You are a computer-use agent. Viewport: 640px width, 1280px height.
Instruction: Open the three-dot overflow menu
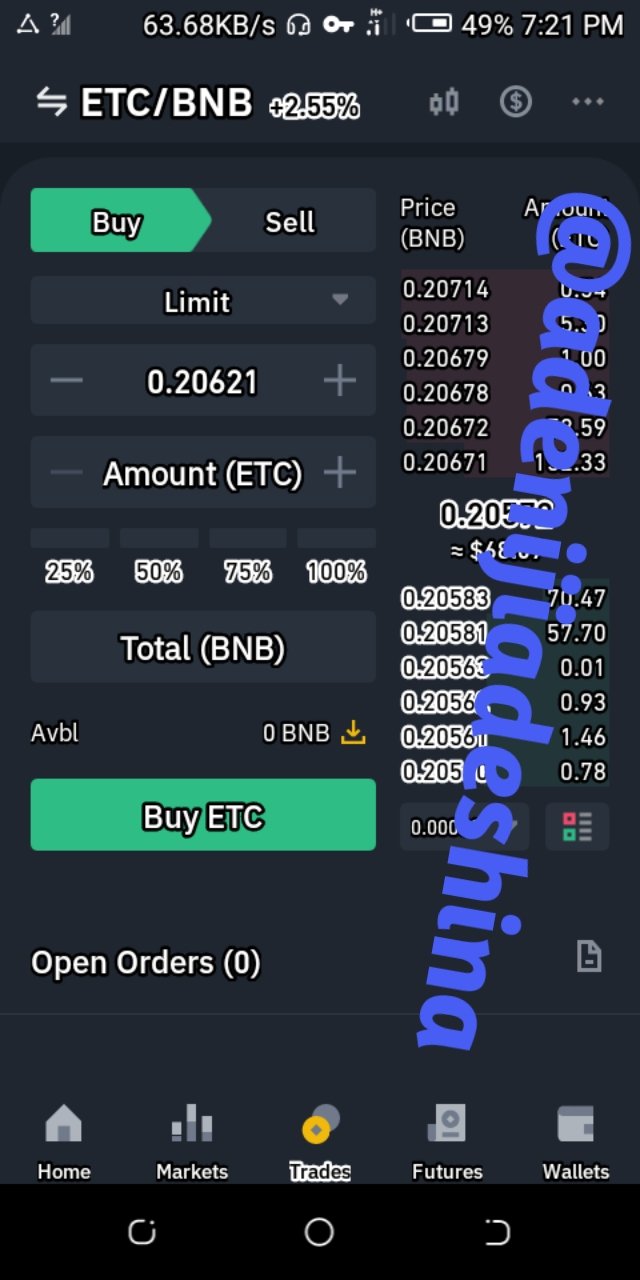(x=588, y=102)
